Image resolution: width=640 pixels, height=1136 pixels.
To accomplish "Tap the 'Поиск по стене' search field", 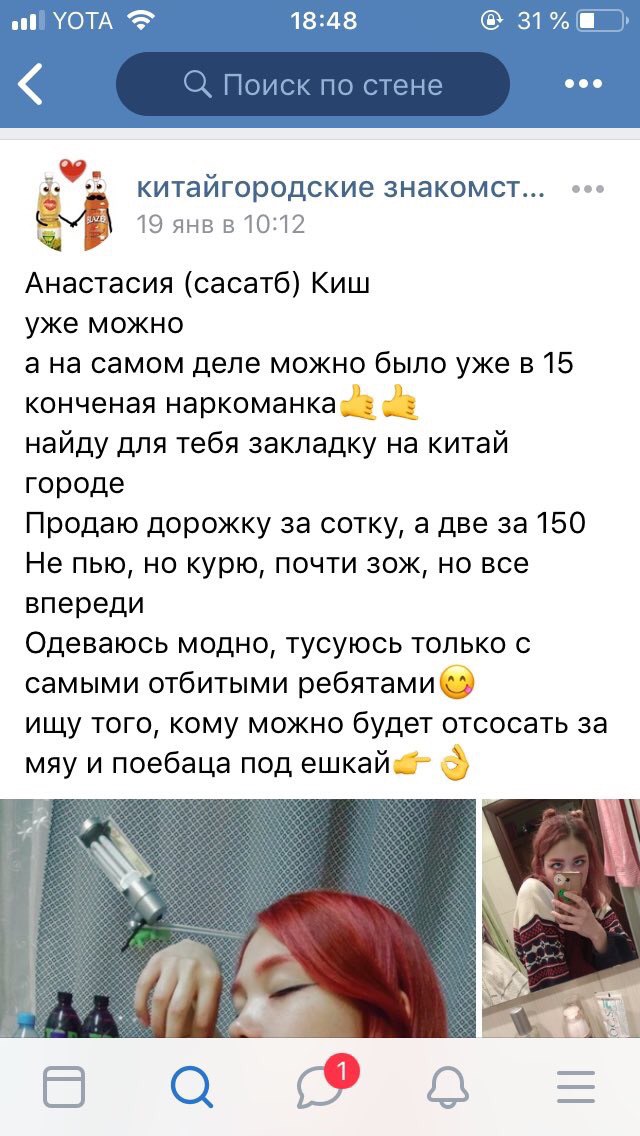I will [312, 84].
